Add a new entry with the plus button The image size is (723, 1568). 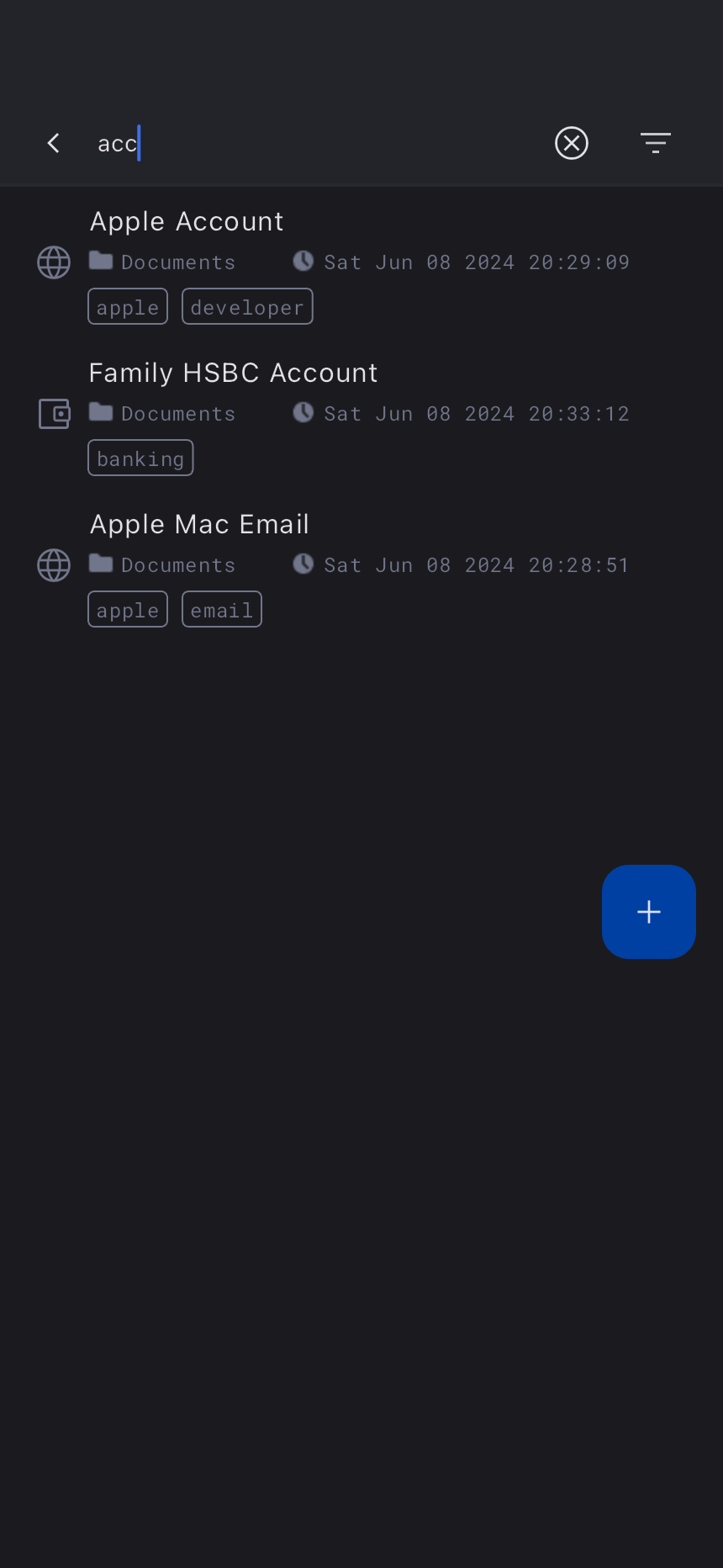coord(648,912)
